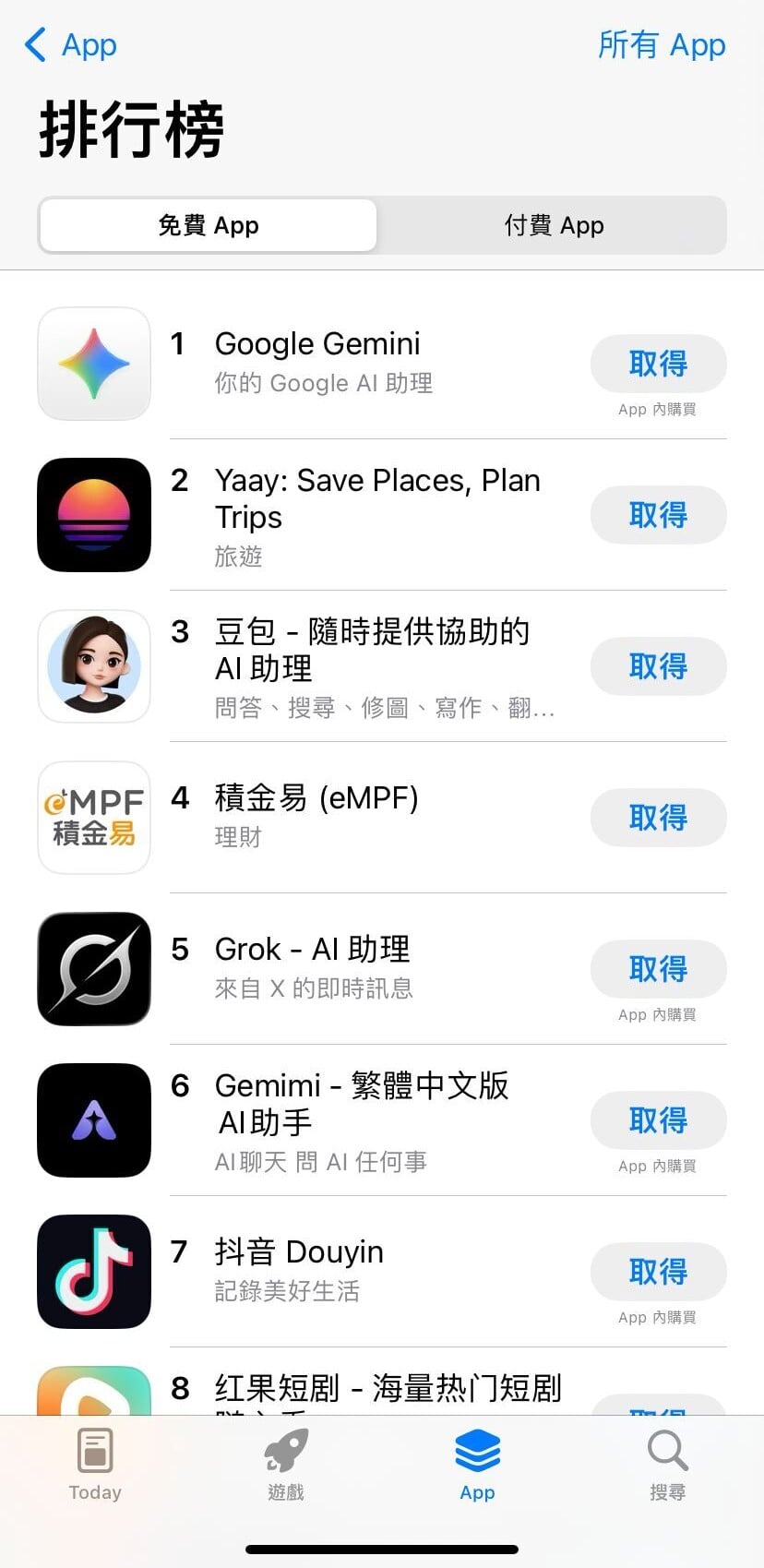Screen dimensions: 764x1568
Task: Tap 取得 for Google Gemini
Action: [658, 364]
